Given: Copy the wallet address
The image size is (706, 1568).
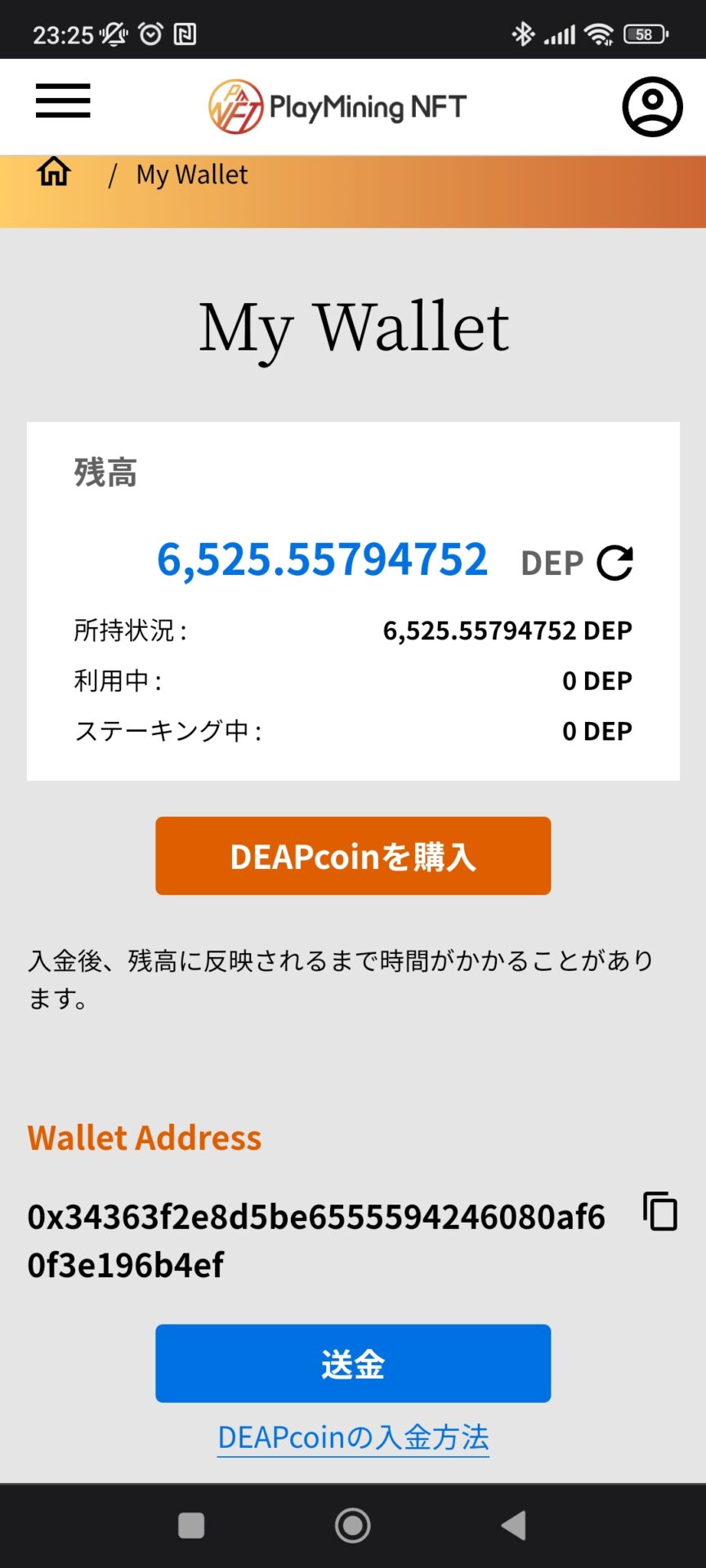Looking at the screenshot, I should (x=660, y=1211).
